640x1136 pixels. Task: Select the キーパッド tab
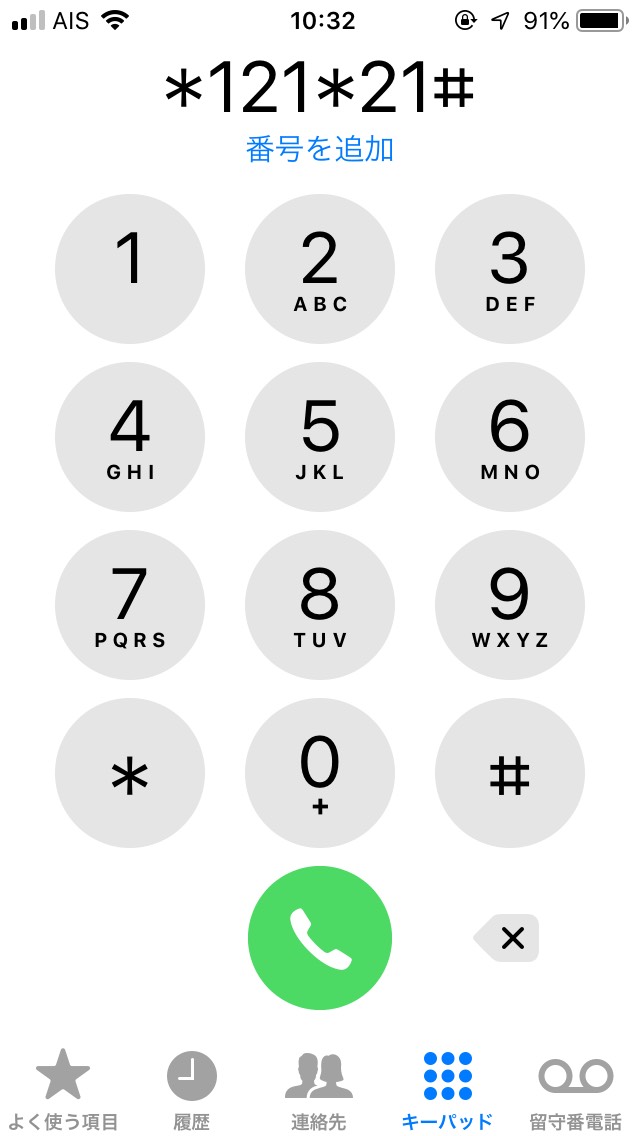[x=447, y=1089]
